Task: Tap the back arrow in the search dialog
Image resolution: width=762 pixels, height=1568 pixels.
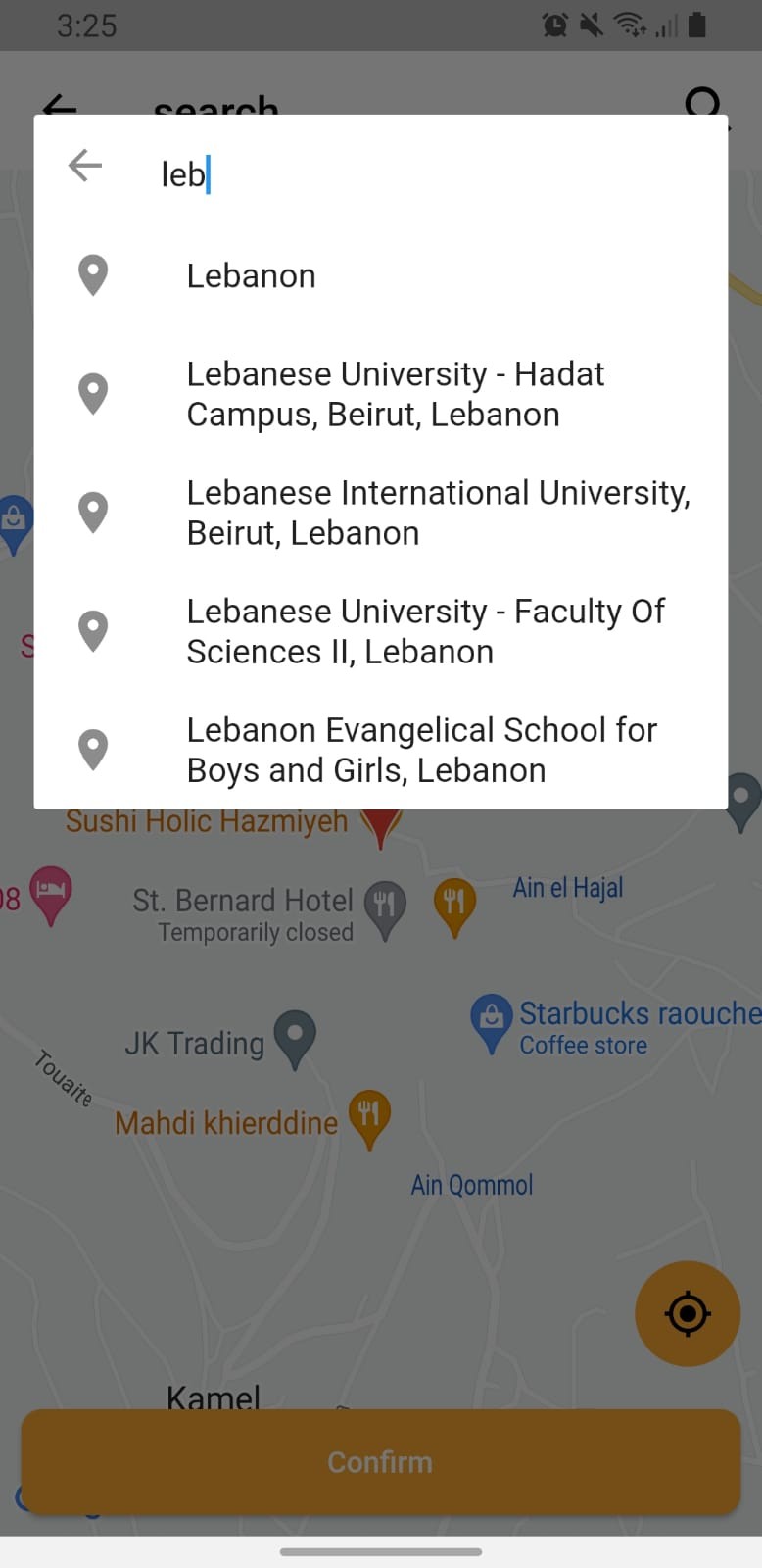Action: [85, 166]
